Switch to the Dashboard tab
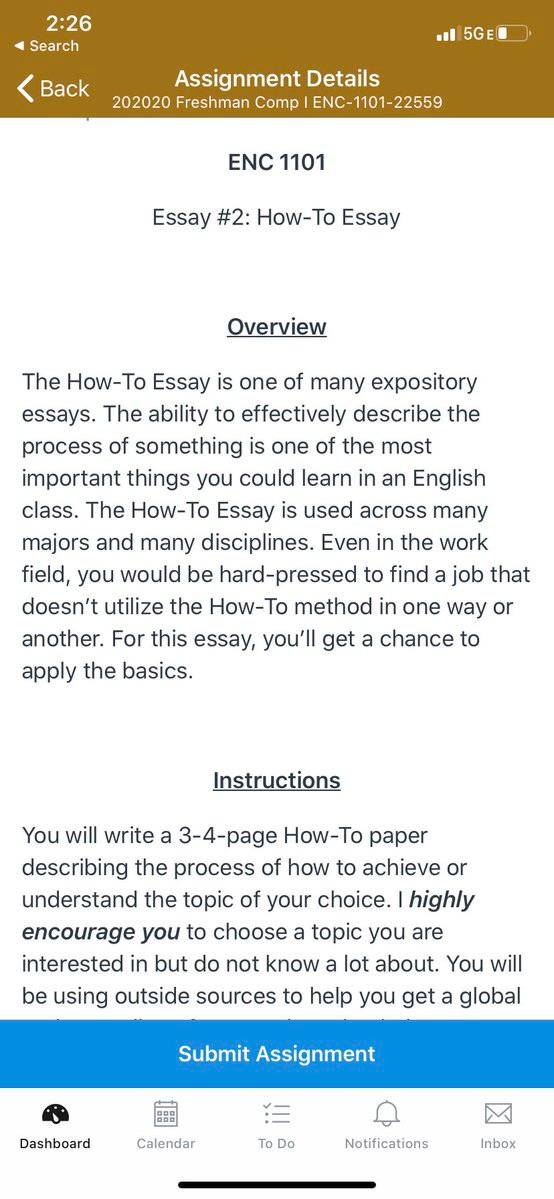The height and width of the screenshot is (1199, 554). [55, 1125]
